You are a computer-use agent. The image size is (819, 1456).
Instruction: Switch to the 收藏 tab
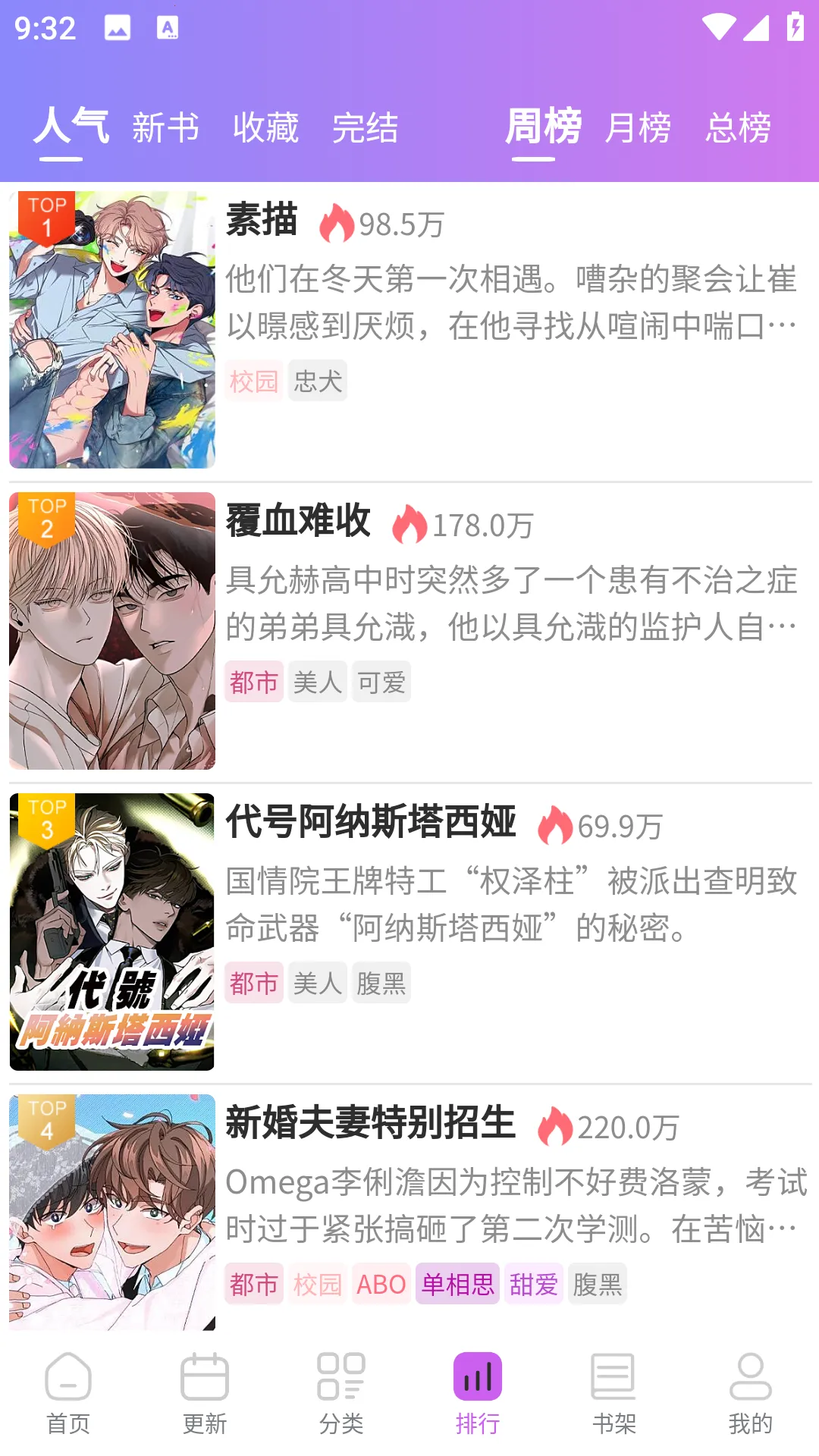pyautogui.click(x=265, y=127)
